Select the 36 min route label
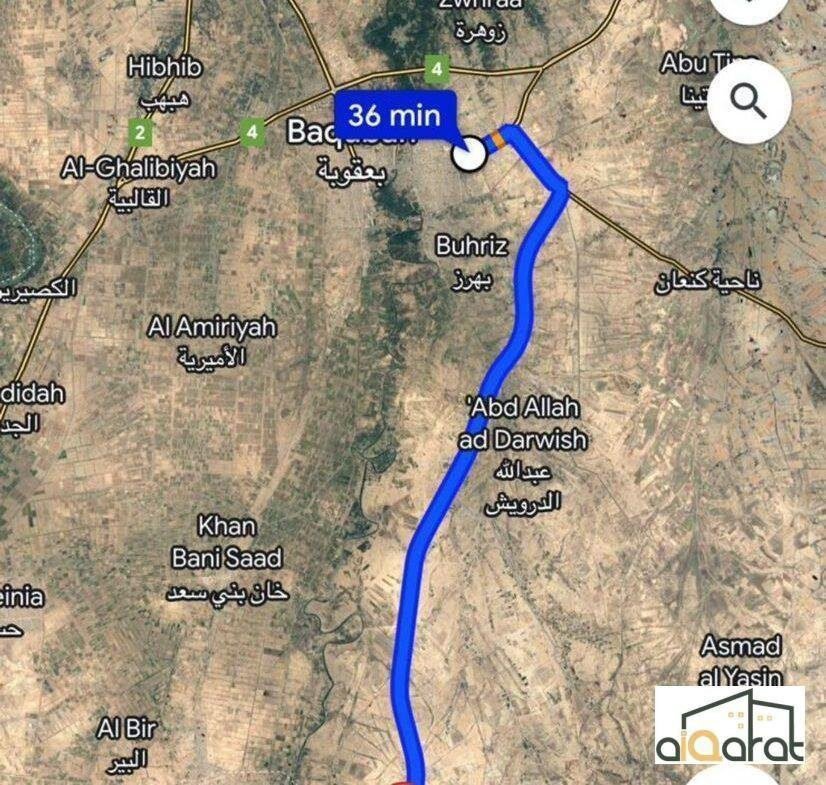The height and width of the screenshot is (785, 826). coord(394,115)
